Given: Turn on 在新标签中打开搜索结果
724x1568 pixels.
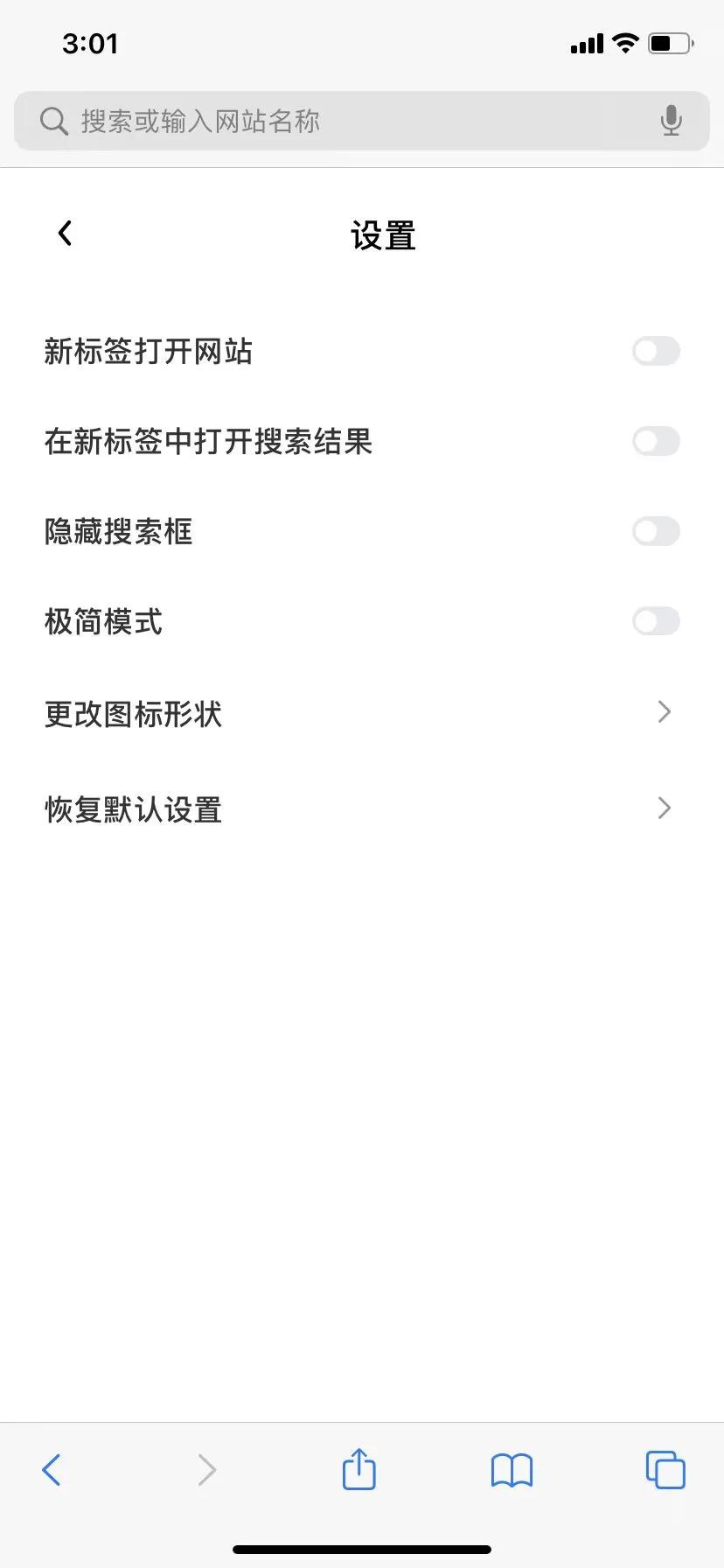Looking at the screenshot, I should coord(656,441).
